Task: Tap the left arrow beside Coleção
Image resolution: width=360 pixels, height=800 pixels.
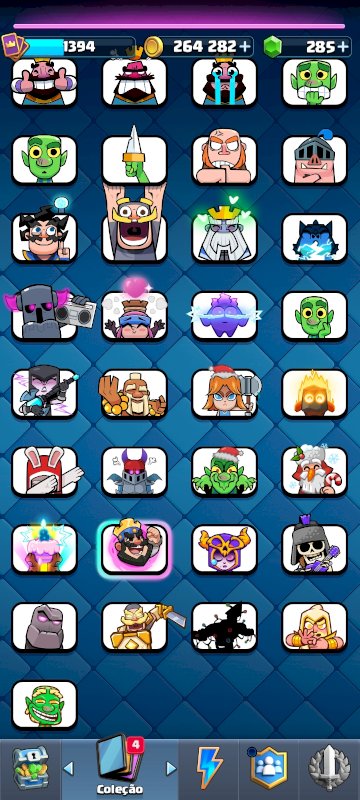Action: [x=68, y=768]
